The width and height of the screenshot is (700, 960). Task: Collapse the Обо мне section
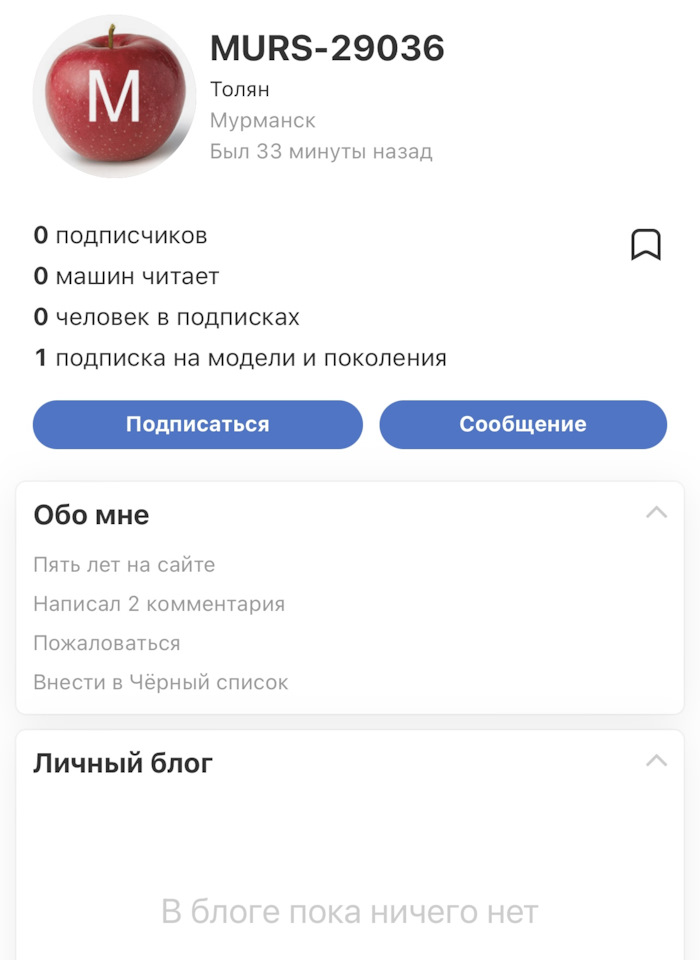(656, 513)
